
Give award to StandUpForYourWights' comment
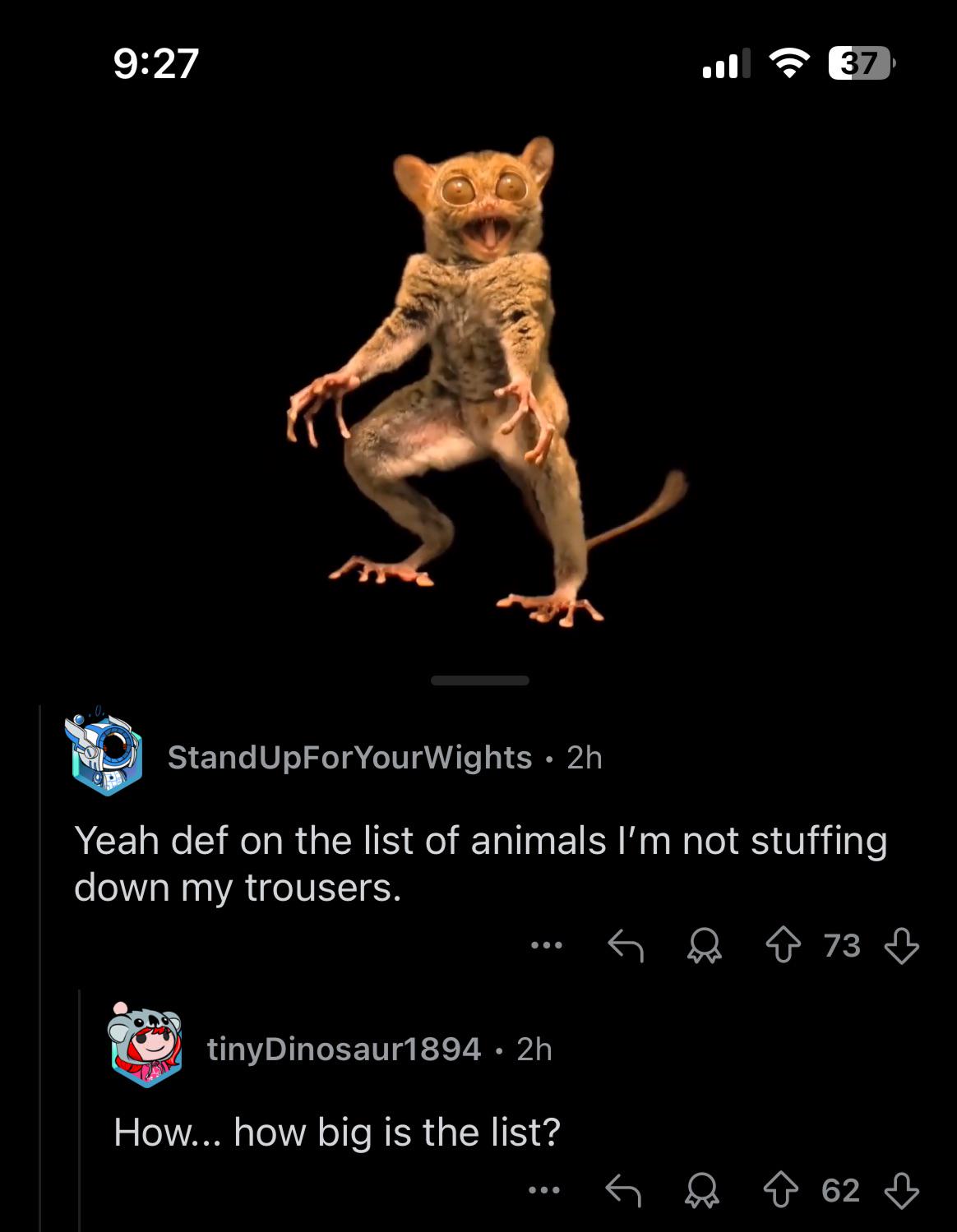pyautogui.click(x=704, y=946)
